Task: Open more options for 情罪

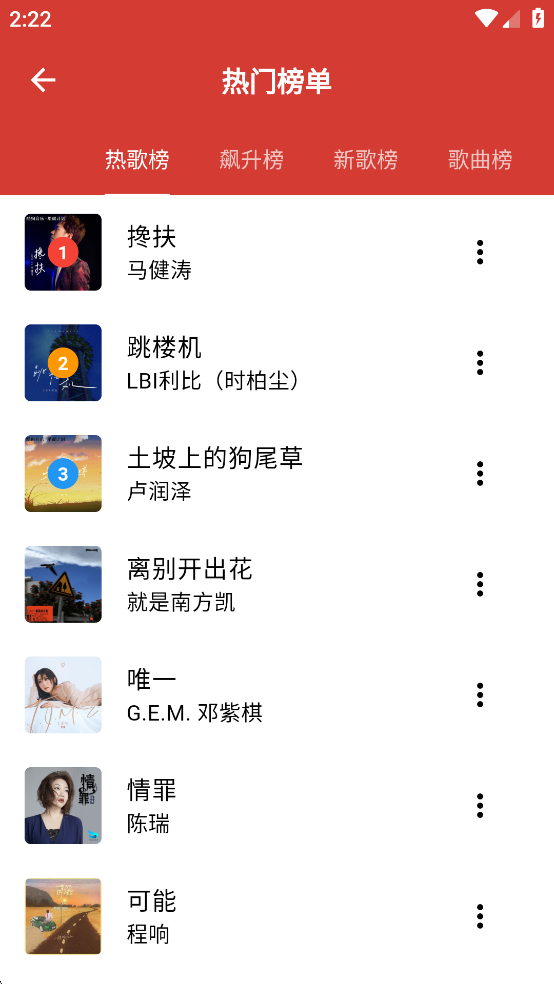Action: 480,805
